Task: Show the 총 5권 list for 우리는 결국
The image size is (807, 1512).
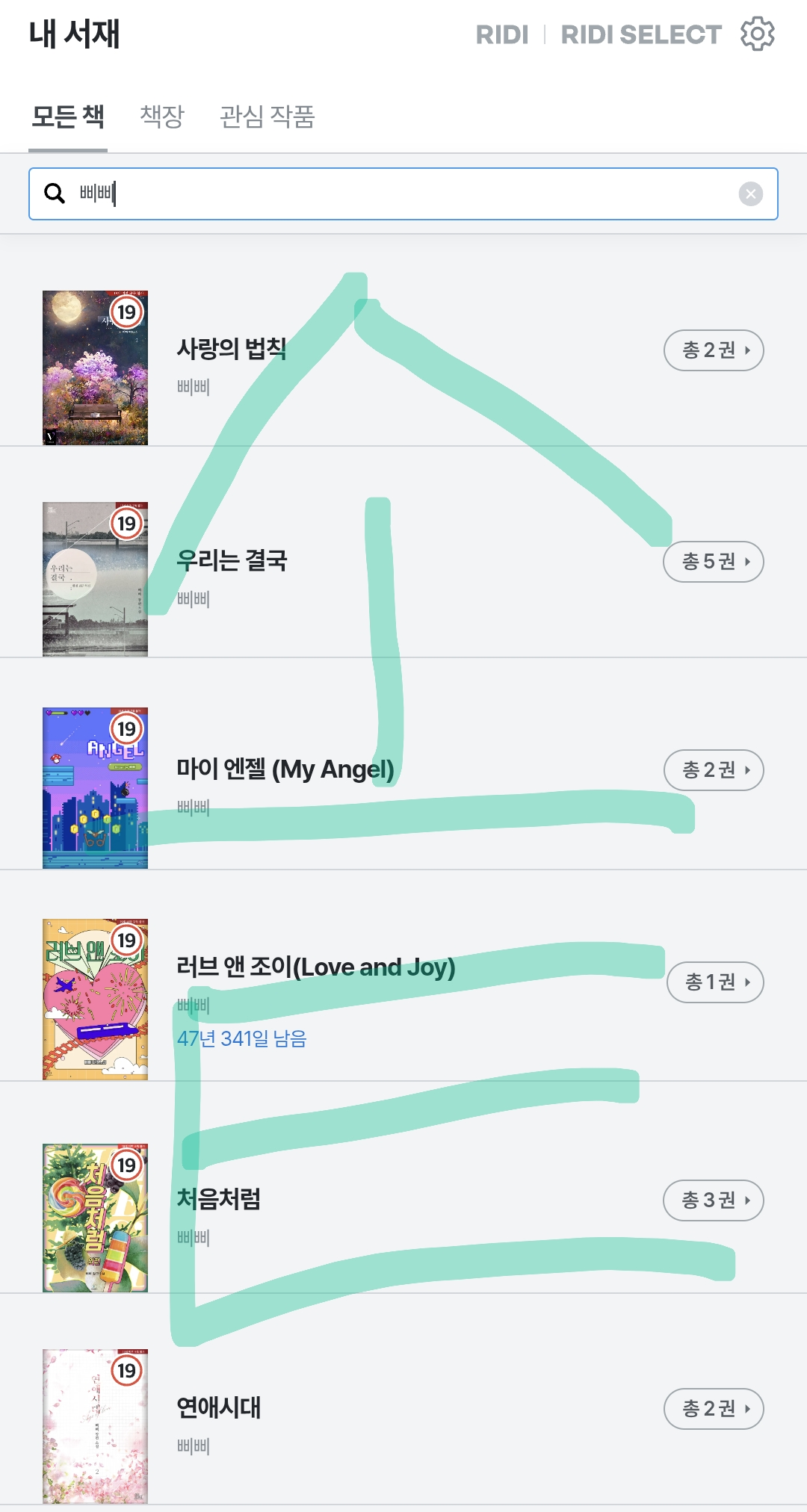Action: 714,562
